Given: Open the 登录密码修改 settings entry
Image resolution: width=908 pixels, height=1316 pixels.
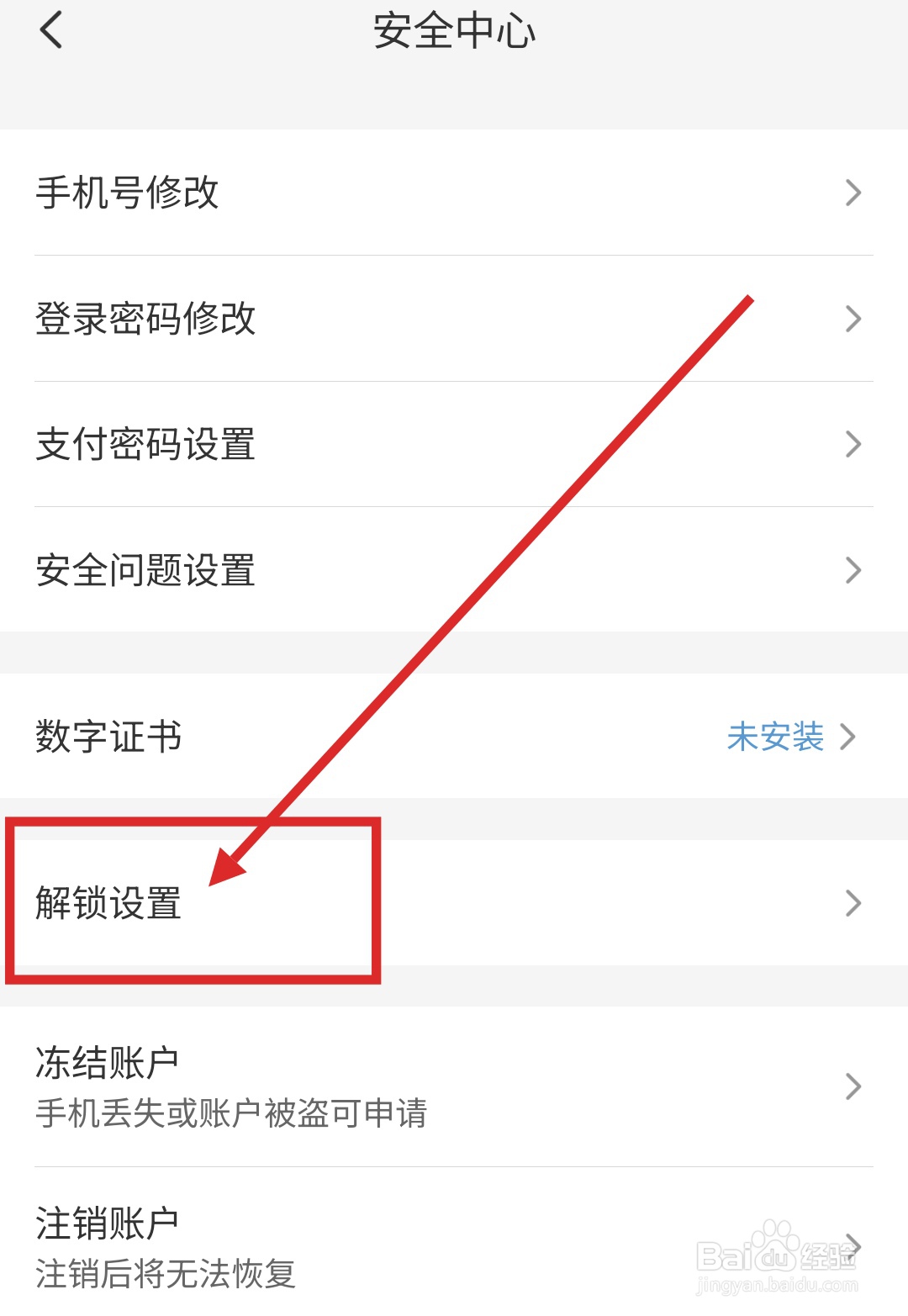Looking at the screenshot, I should coord(145,320).
